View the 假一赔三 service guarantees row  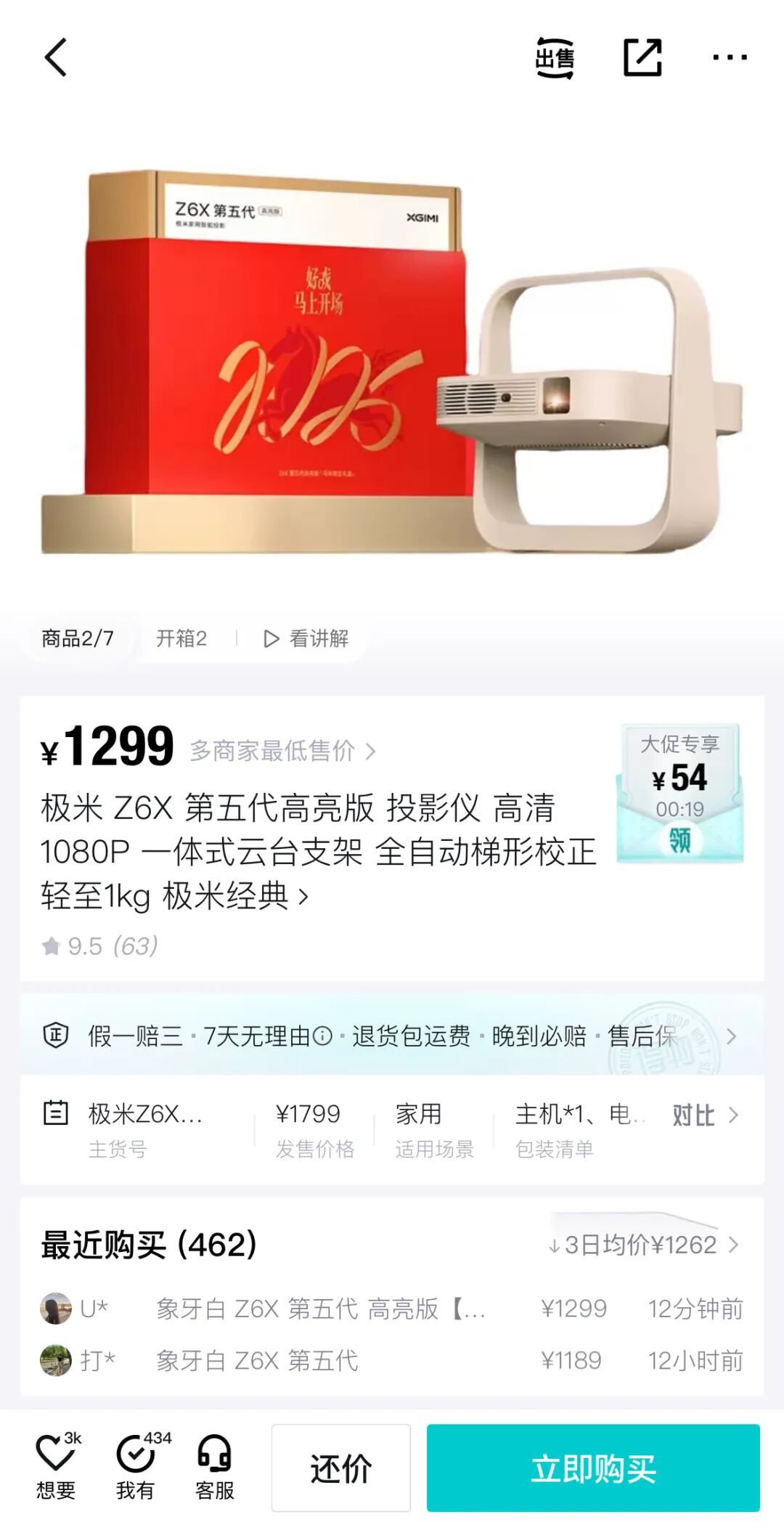pyautogui.click(x=392, y=1035)
